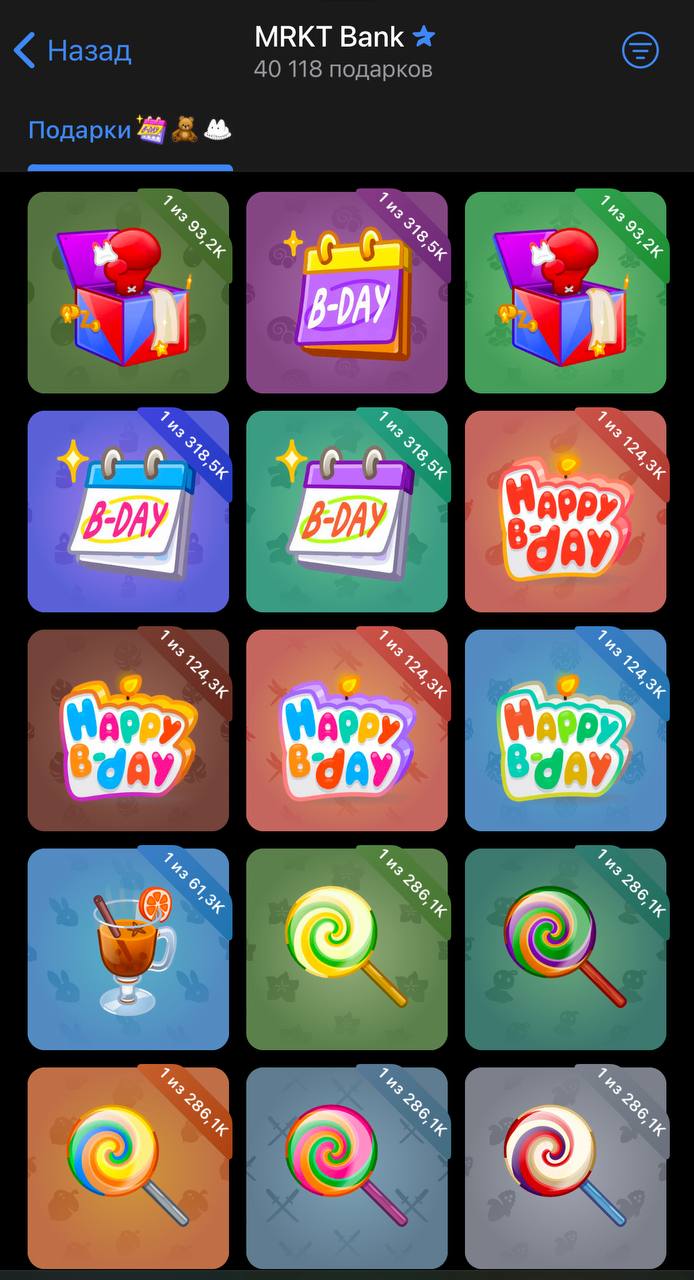Open the lollipop gift on orange background
This screenshot has height=1280, width=694.
128,1167
